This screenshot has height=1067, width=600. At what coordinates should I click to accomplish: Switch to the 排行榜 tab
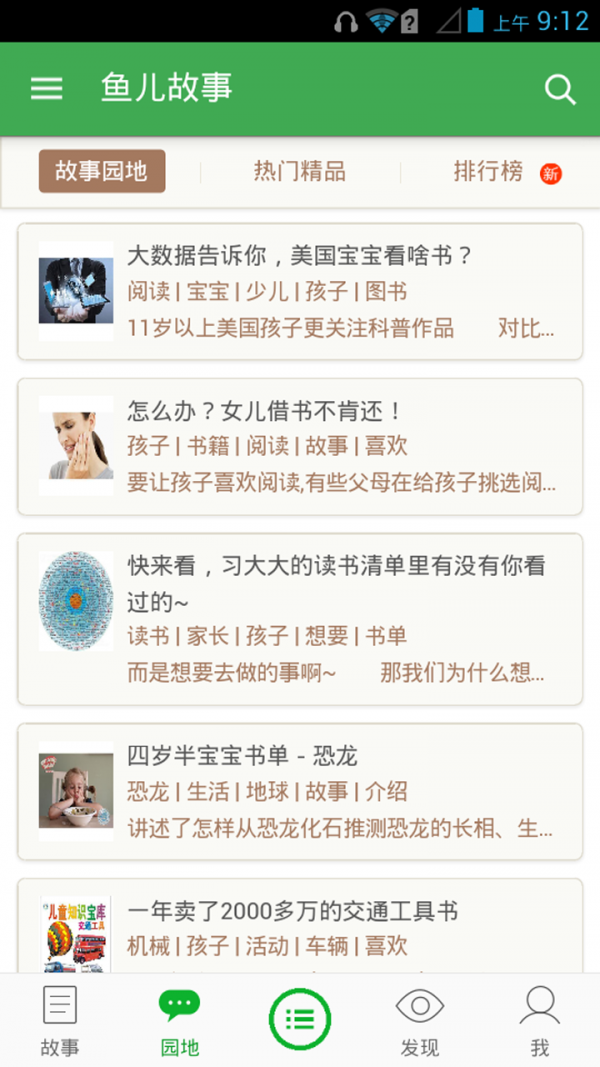click(489, 171)
